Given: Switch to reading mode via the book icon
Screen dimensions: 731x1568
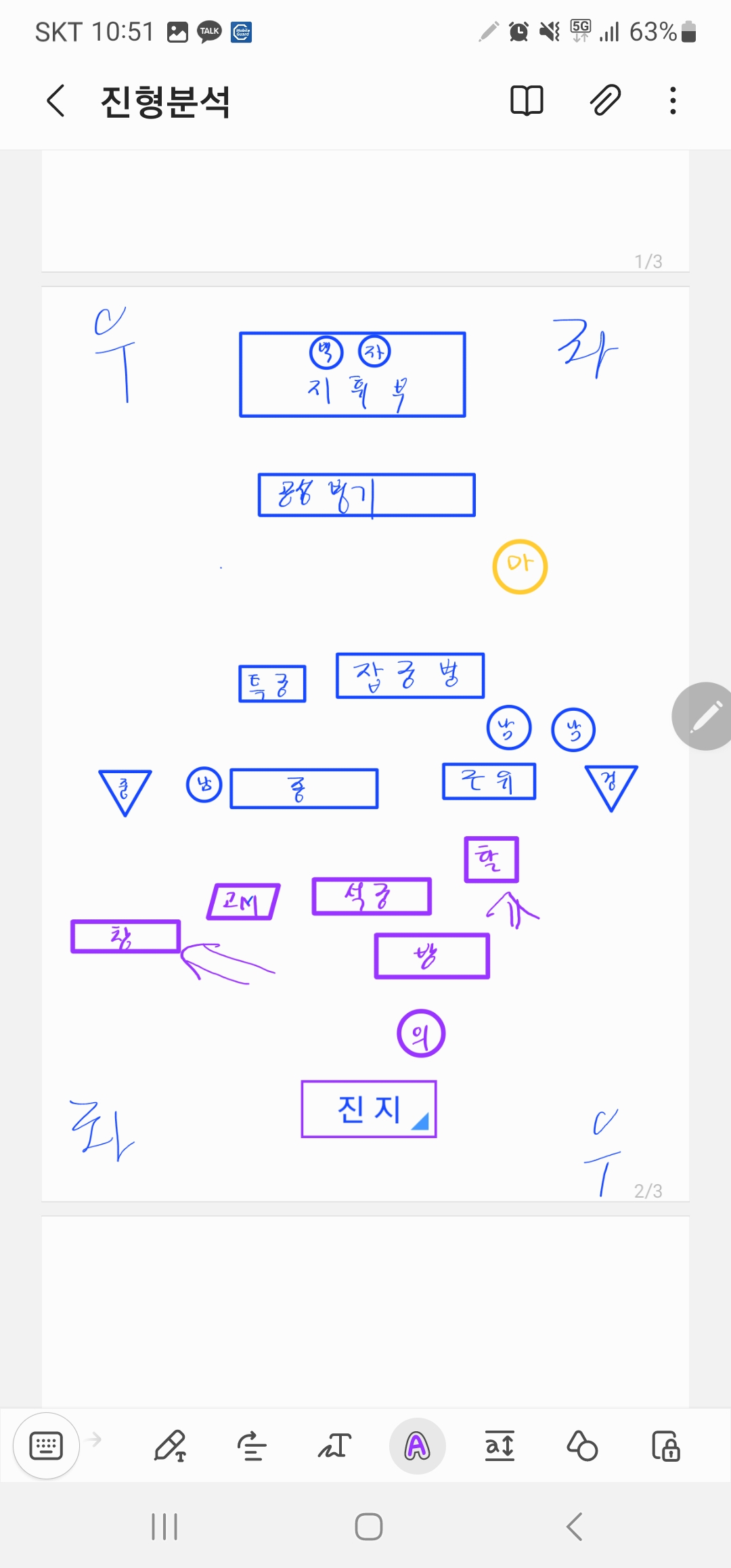Looking at the screenshot, I should tap(527, 102).
